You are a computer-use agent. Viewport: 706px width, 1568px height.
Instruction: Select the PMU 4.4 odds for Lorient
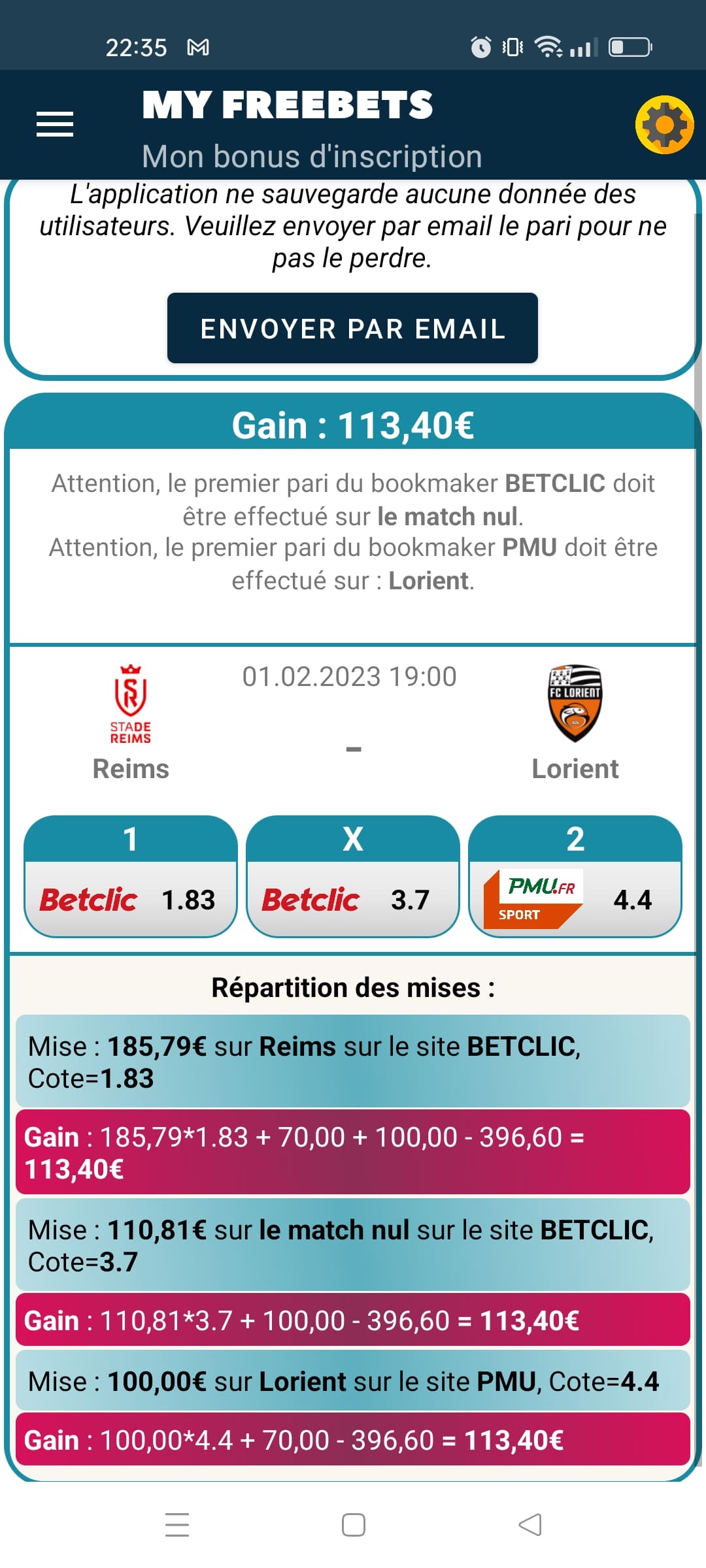pyautogui.click(x=575, y=898)
